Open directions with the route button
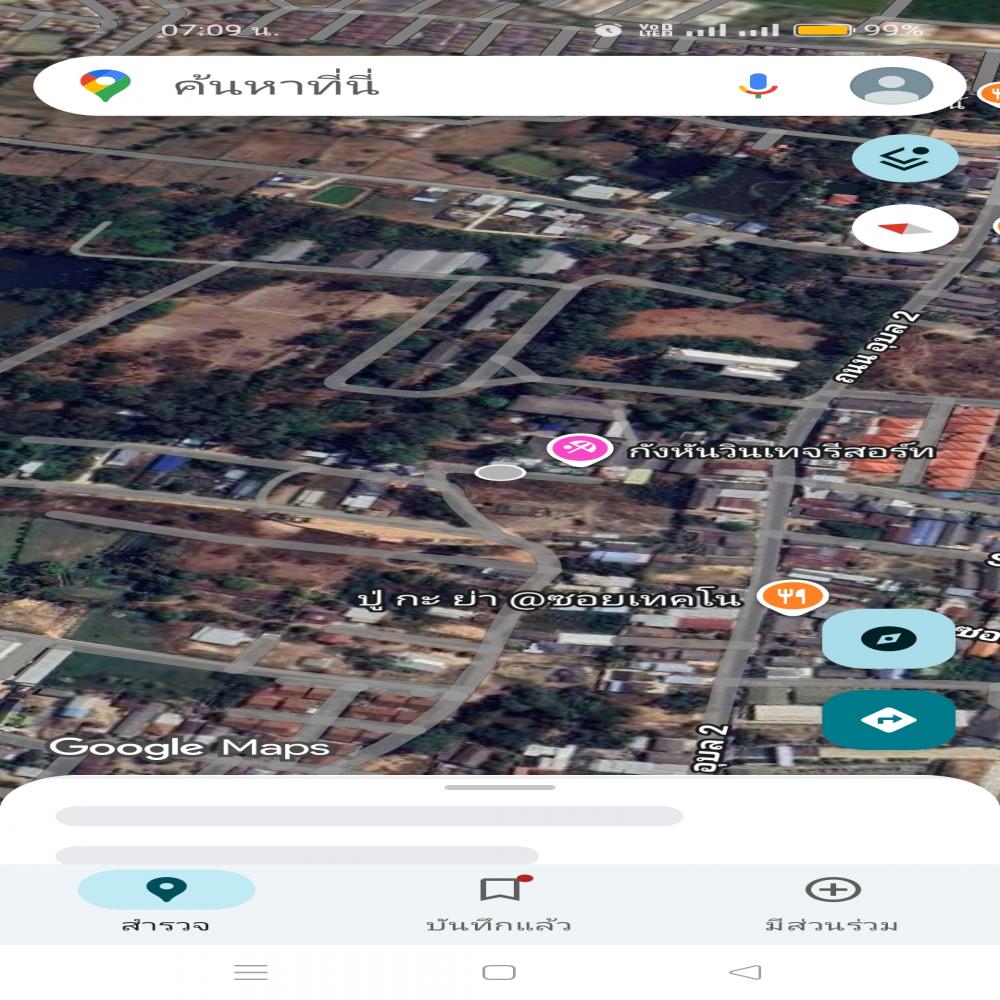The image size is (1000, 1000). pos(888,720)
